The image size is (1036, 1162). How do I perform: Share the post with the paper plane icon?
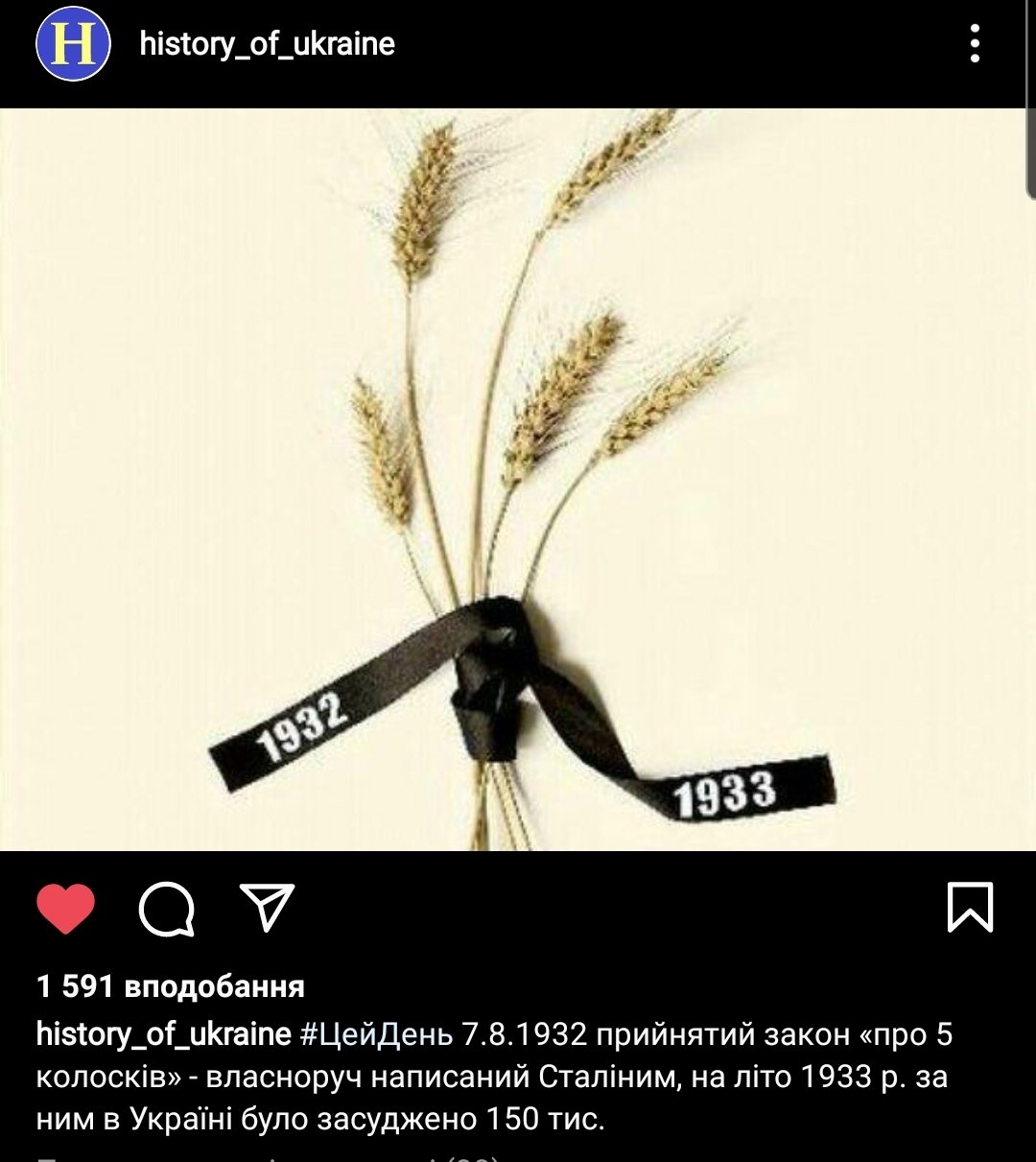pos(267,908)
